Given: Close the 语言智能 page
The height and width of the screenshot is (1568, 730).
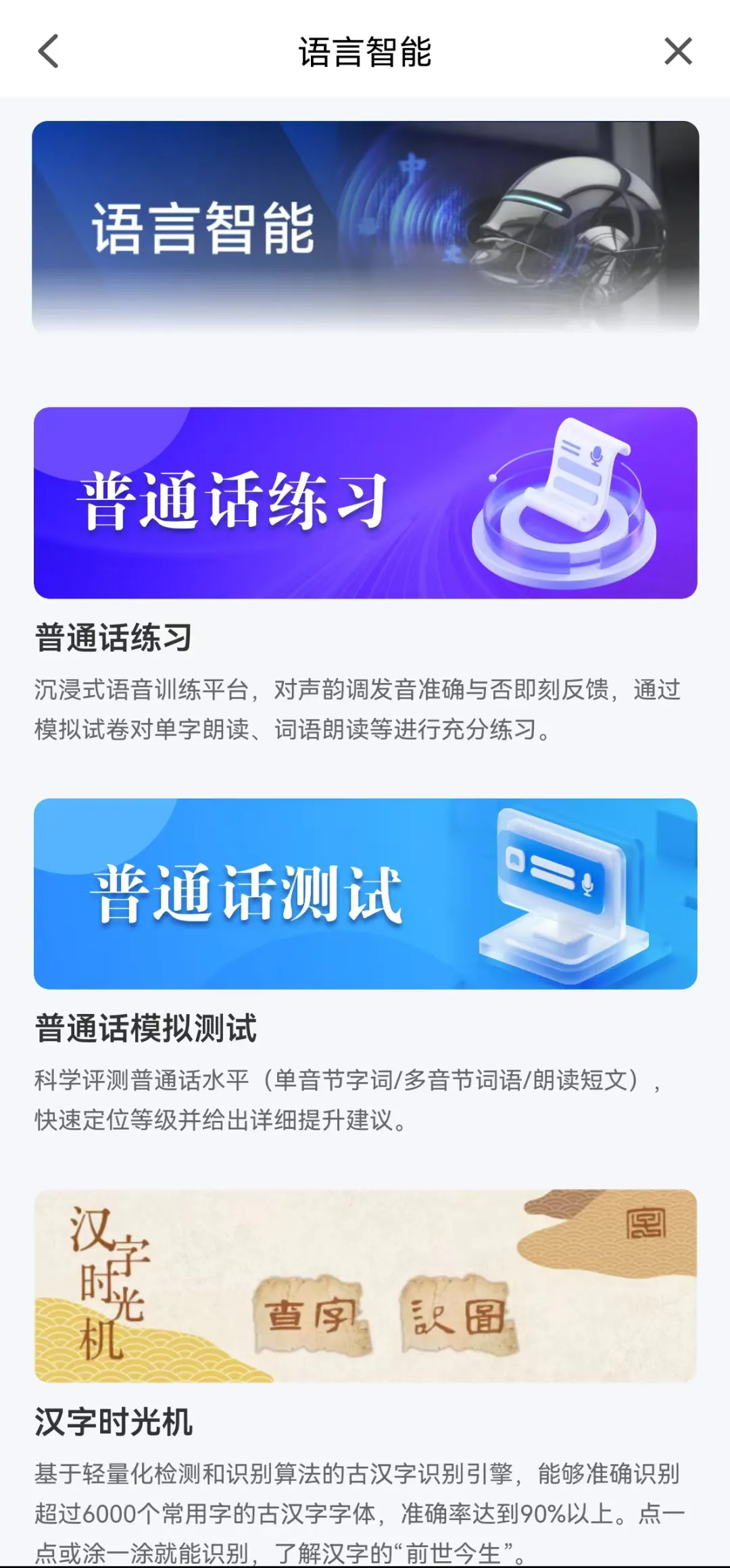Looking at the screenshot, I should pos(678,51).
